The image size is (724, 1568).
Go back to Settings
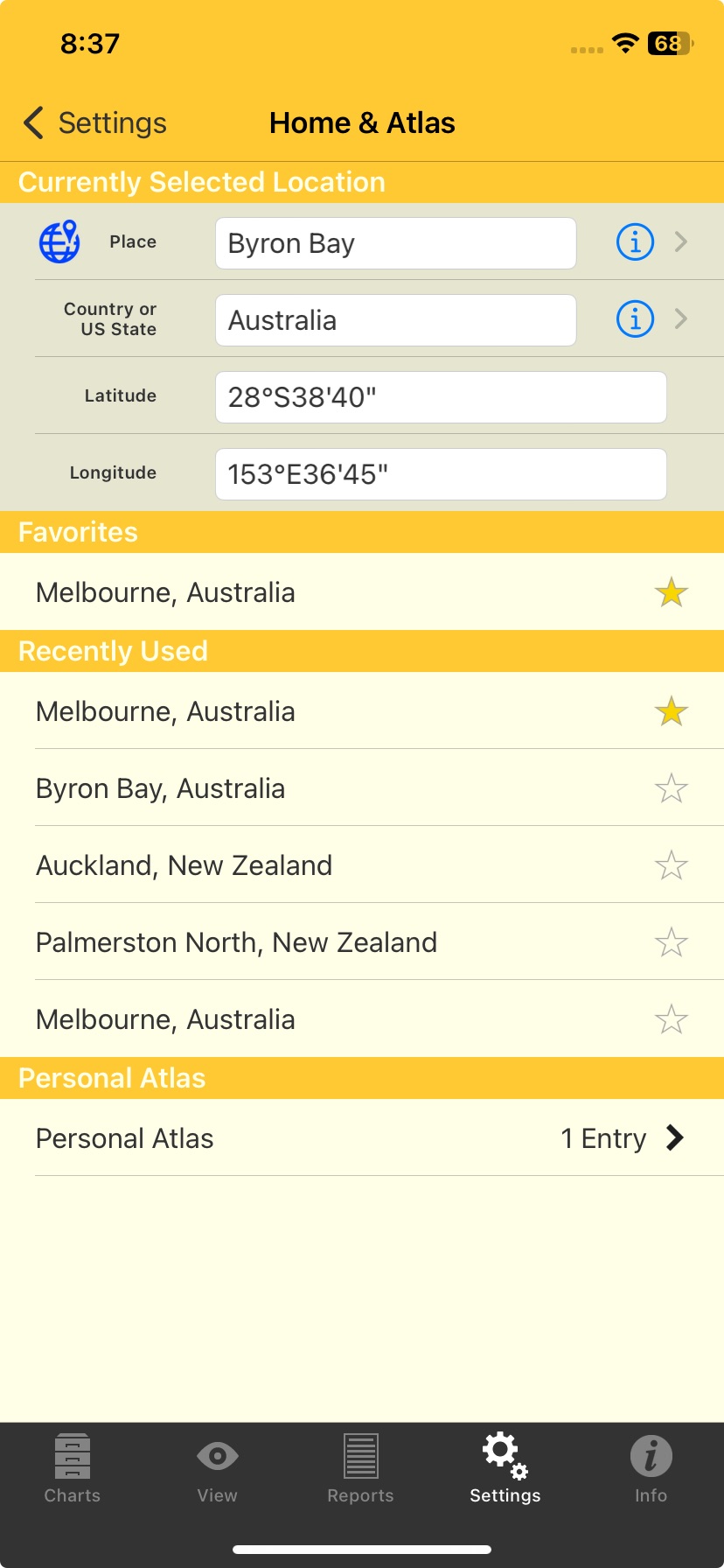[x=94, y=123]
